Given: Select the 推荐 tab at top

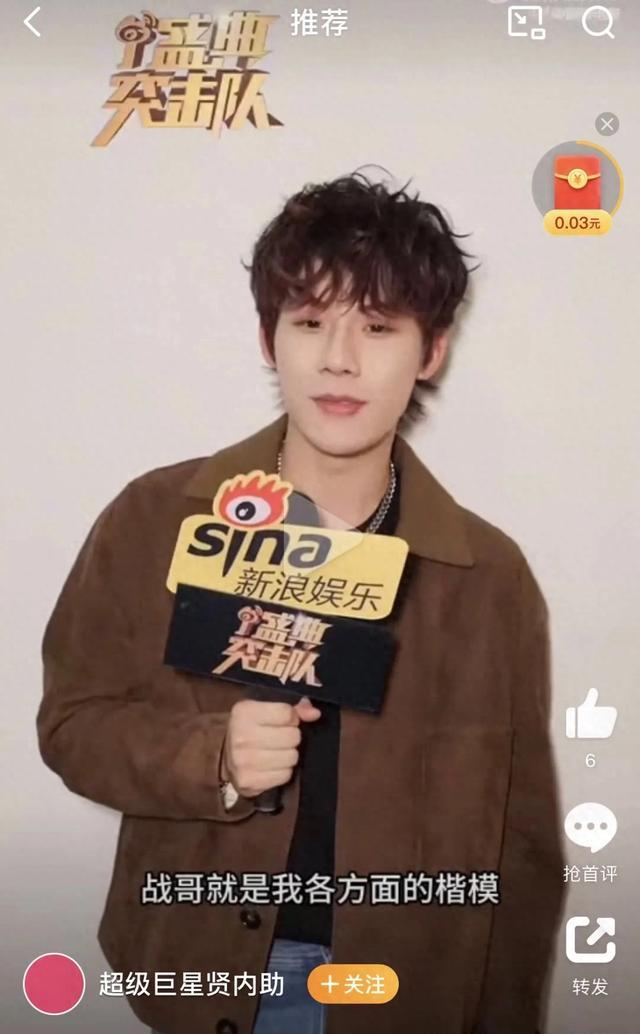Looking at the screenshot, I should [319, 23].
